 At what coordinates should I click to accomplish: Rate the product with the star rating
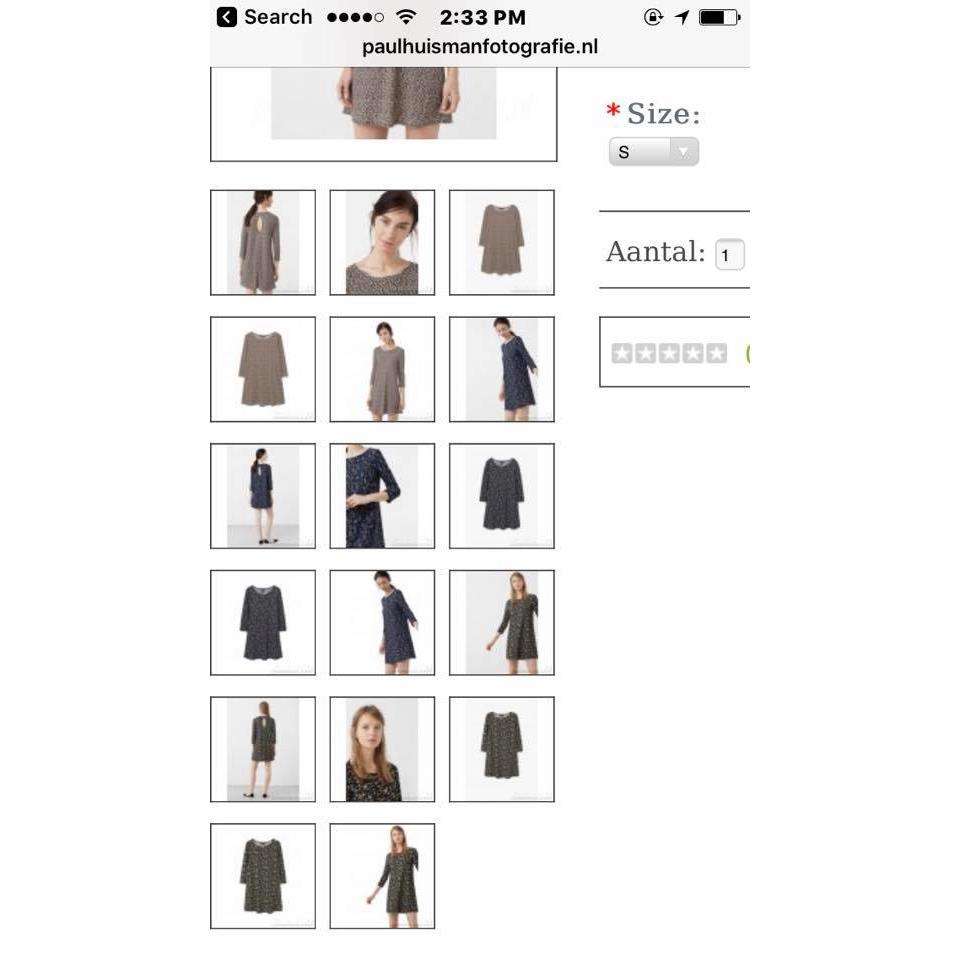click(x=669, y=353)
